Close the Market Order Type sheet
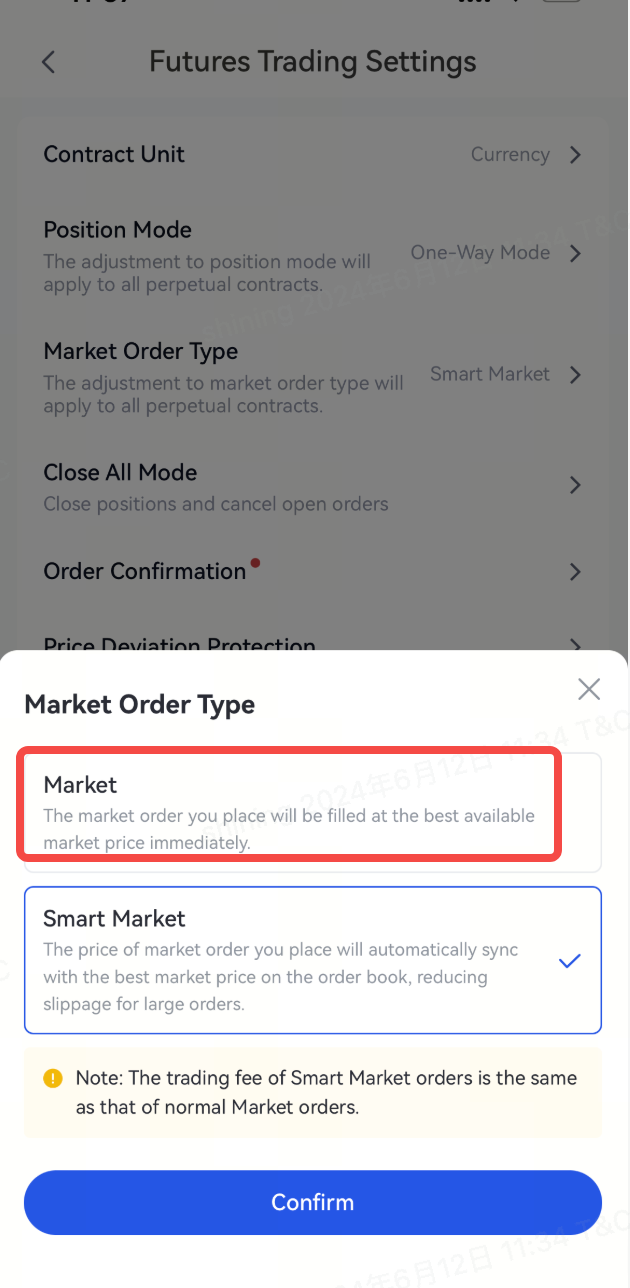Image resolution: width=630 pixels, height=1288 pixels. 589,689
